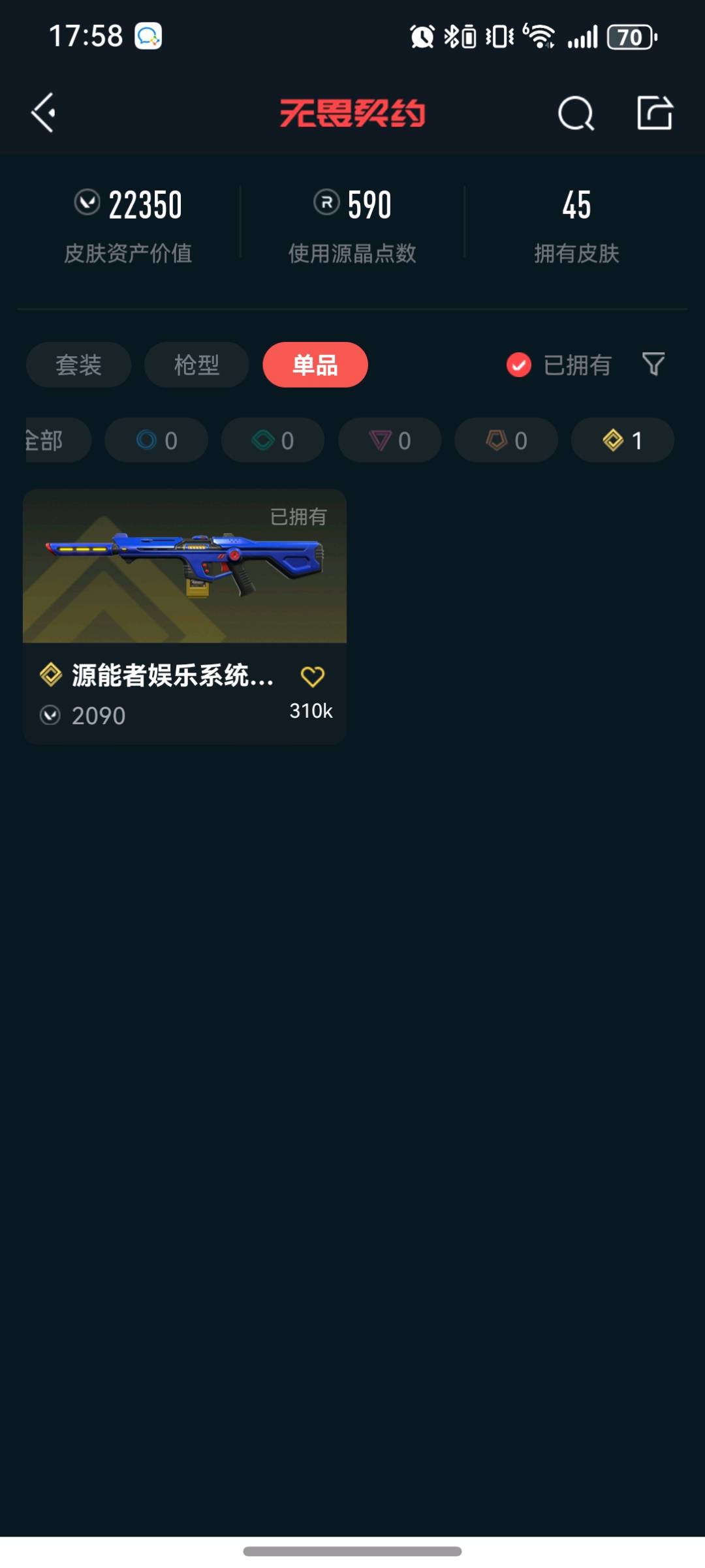Filter by purple triangle tier chip

click(x=390, y=440)
